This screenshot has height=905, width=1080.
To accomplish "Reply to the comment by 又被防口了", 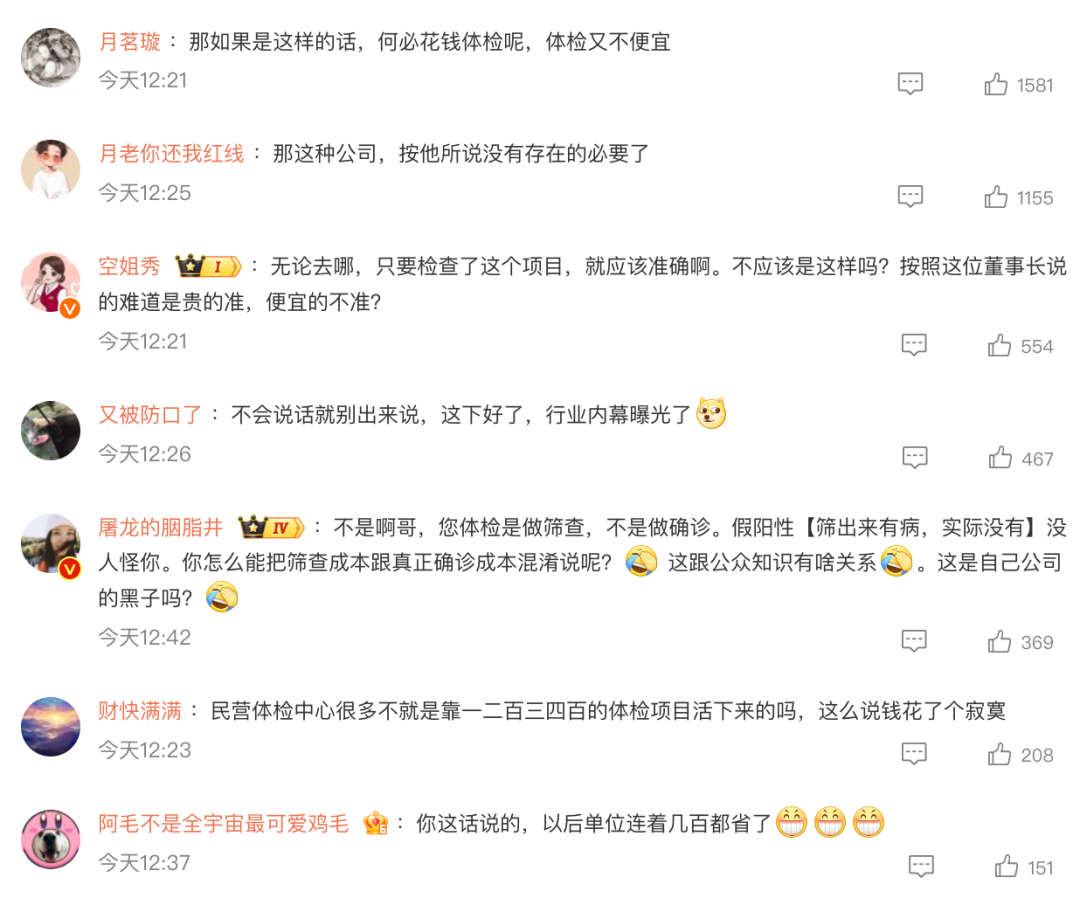I will click(x=915, y=458).
